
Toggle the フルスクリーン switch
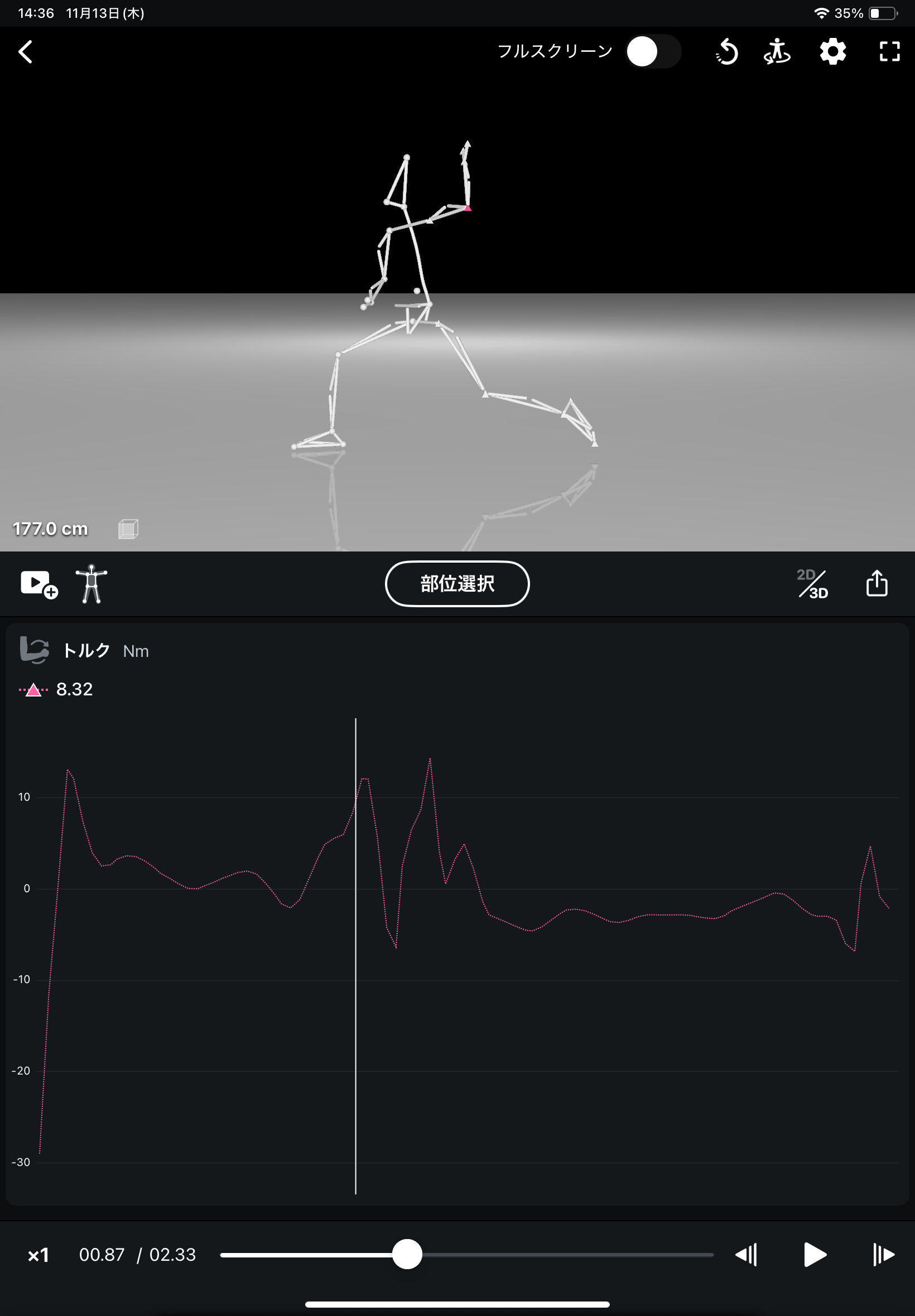click(x=652, y=52)
